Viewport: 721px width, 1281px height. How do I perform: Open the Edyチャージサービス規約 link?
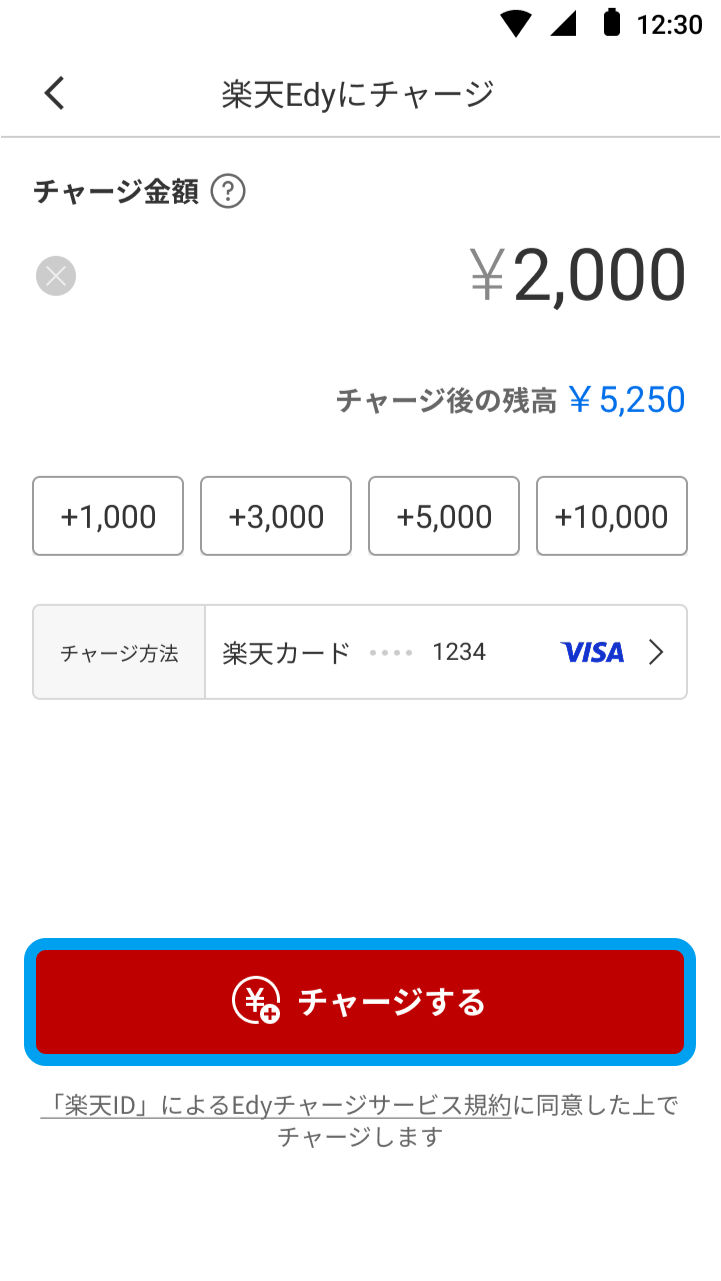tap(275, 1106)
